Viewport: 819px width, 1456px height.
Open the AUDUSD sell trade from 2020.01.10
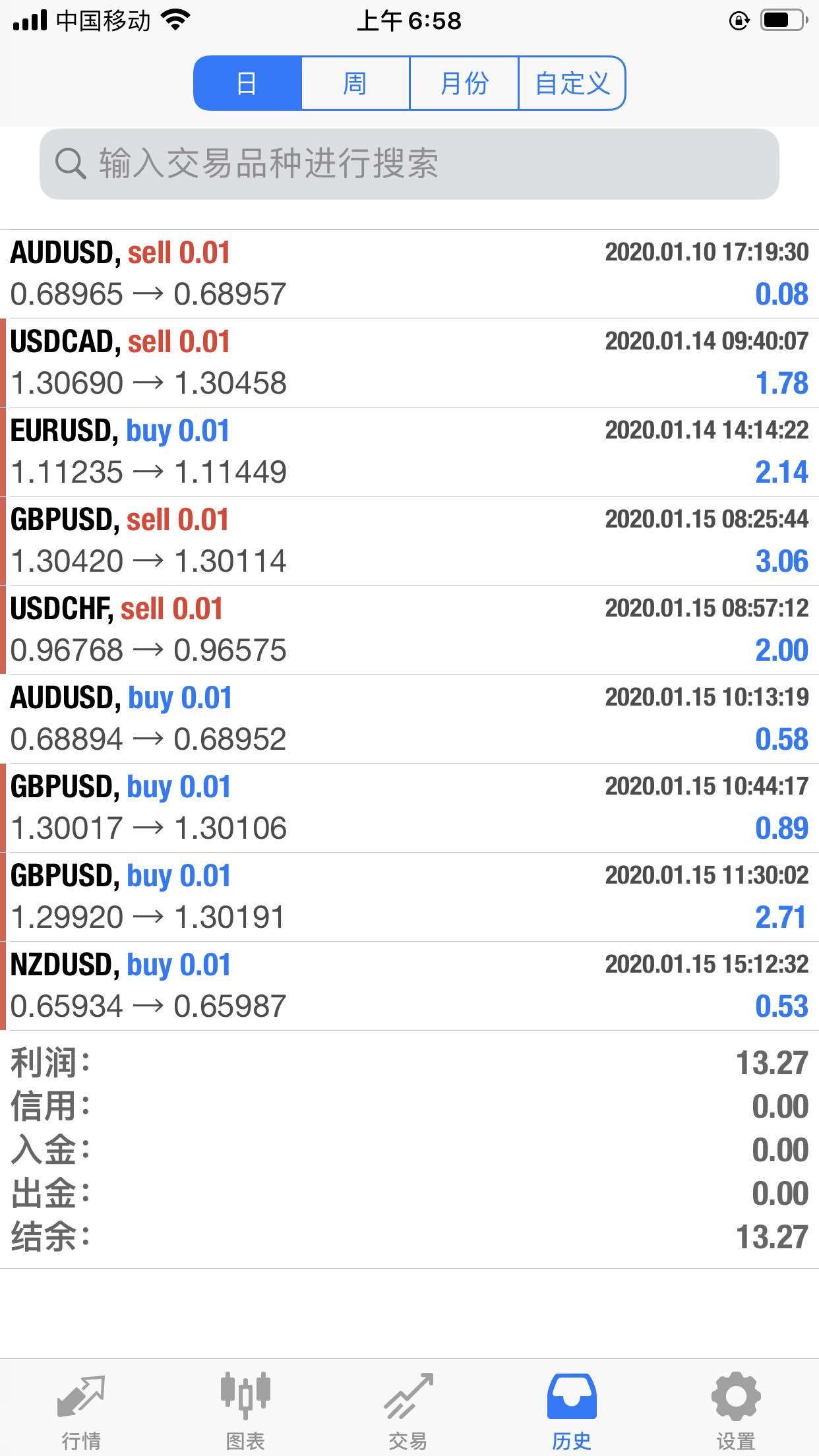[409, 274]
